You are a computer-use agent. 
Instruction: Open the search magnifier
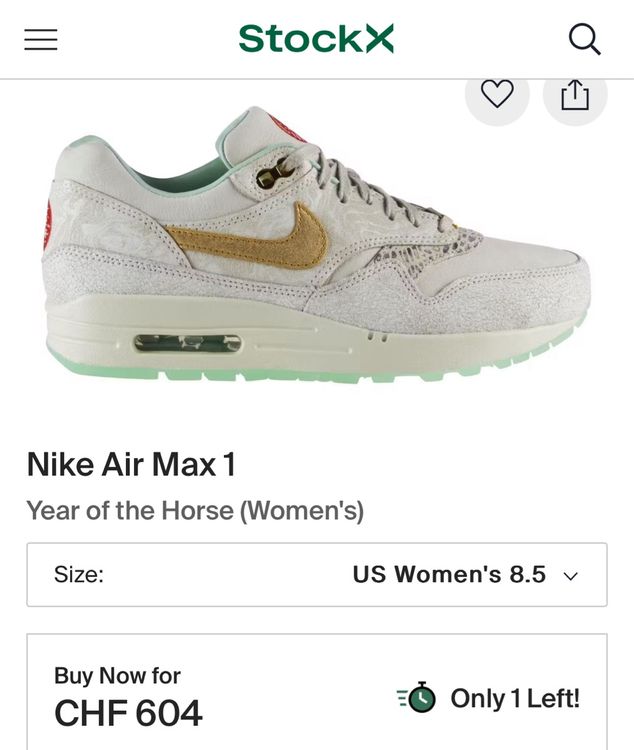pyautogui.click(x=584, y=39)
